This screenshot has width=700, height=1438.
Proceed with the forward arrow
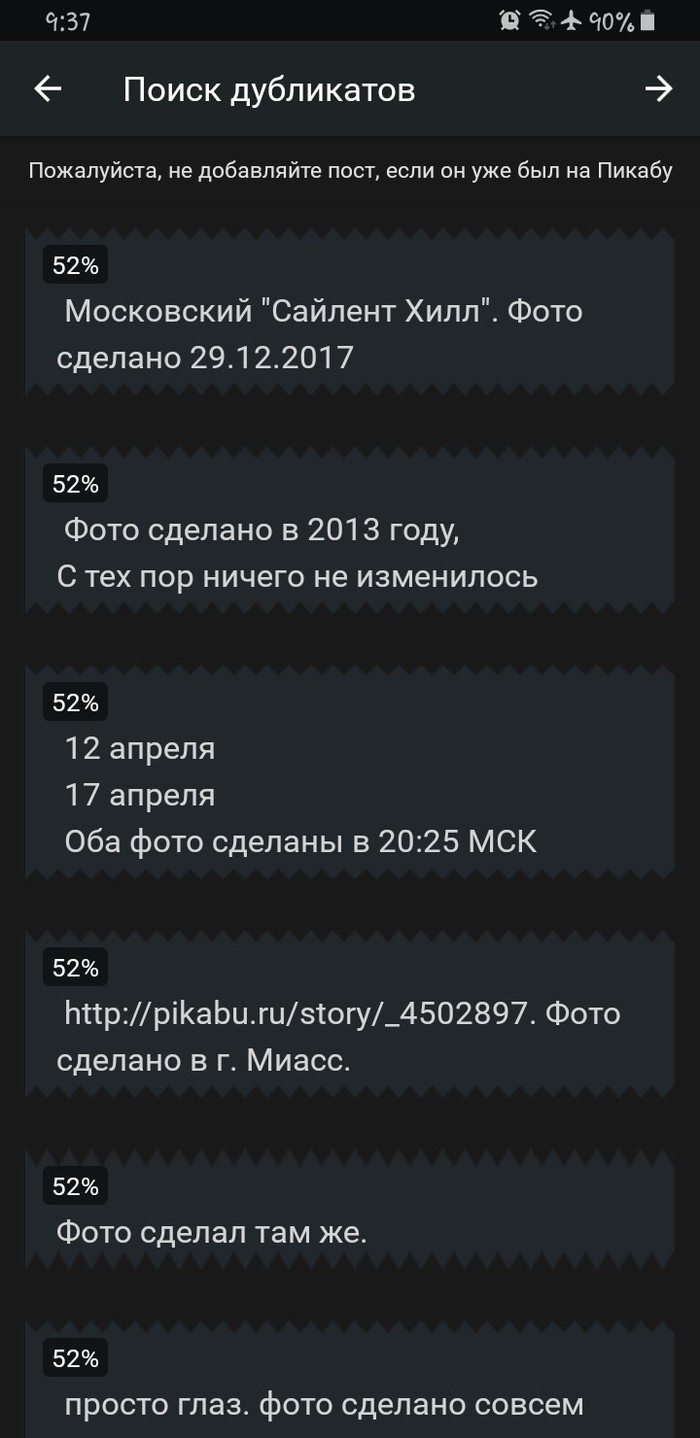click(658, 90)
